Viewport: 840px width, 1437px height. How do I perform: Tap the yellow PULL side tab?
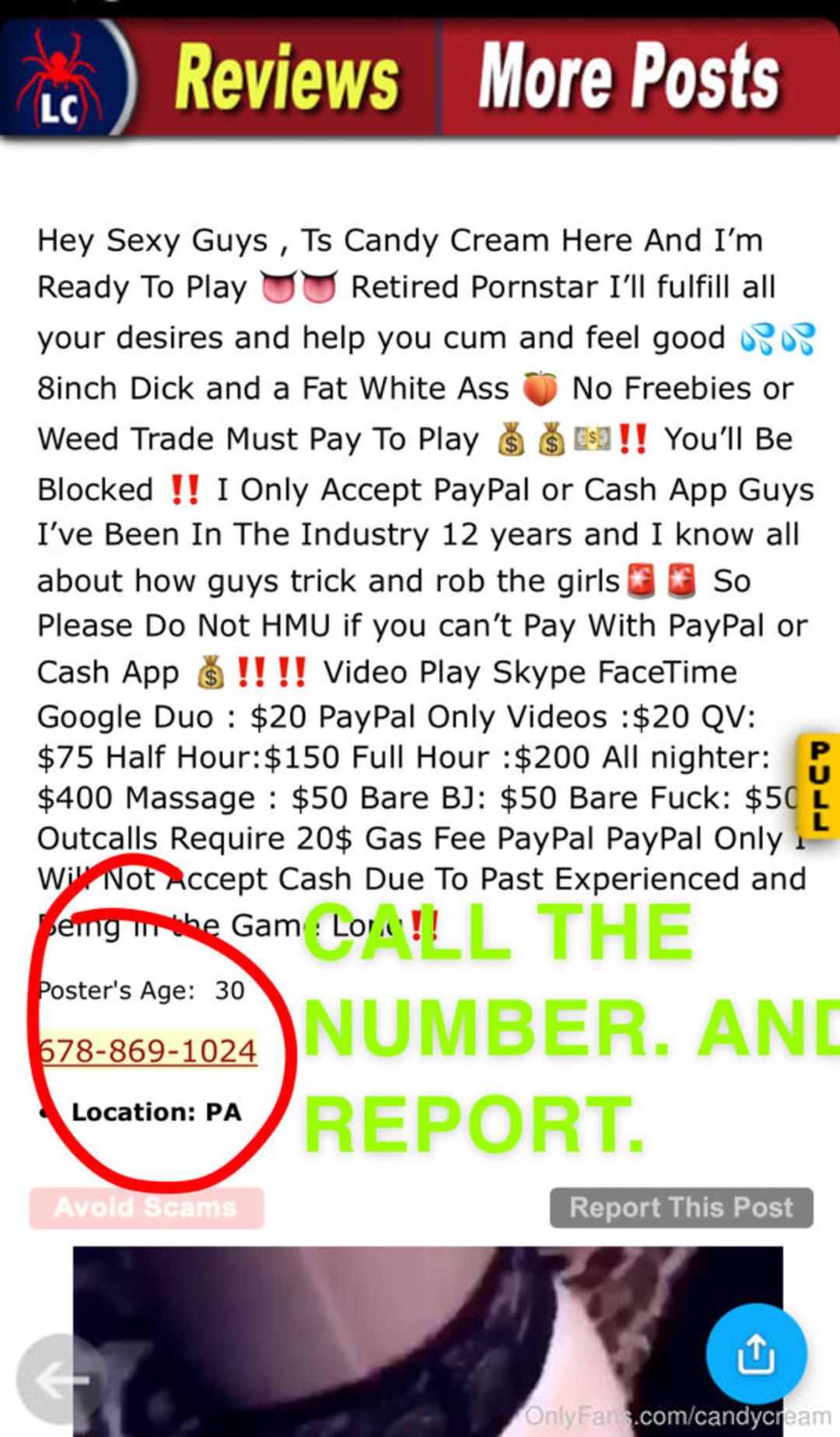(820, 785)
